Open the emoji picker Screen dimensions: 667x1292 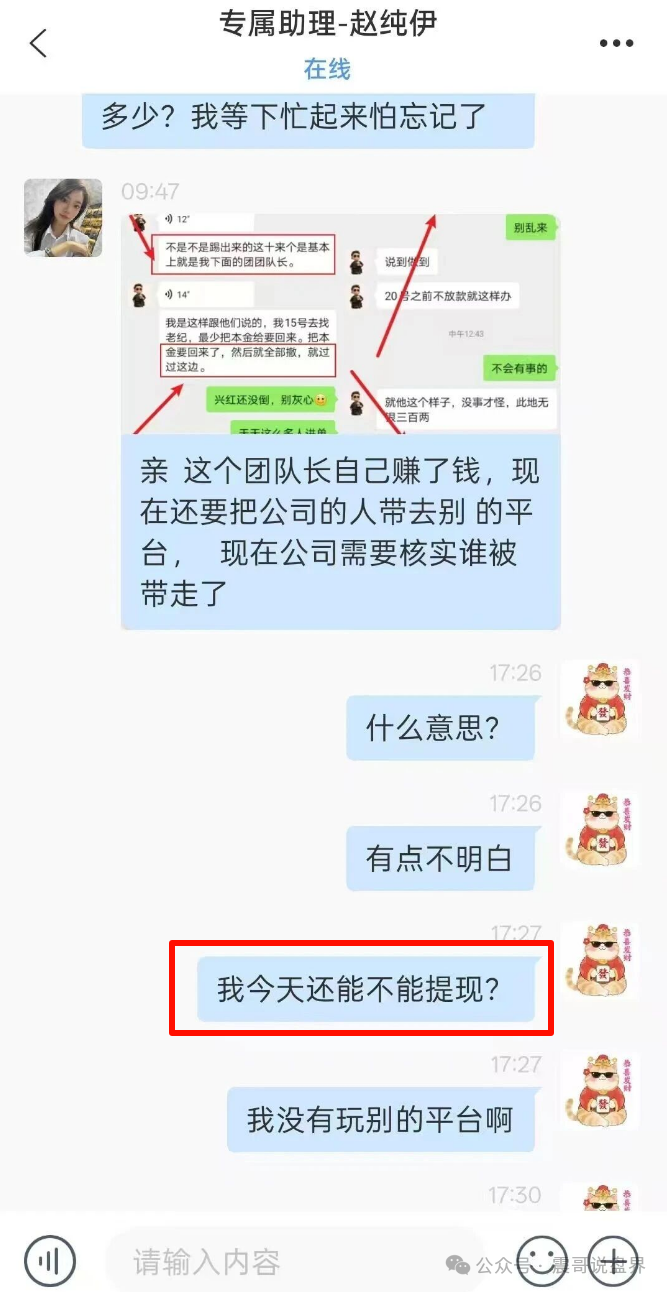click(541, 1259)
